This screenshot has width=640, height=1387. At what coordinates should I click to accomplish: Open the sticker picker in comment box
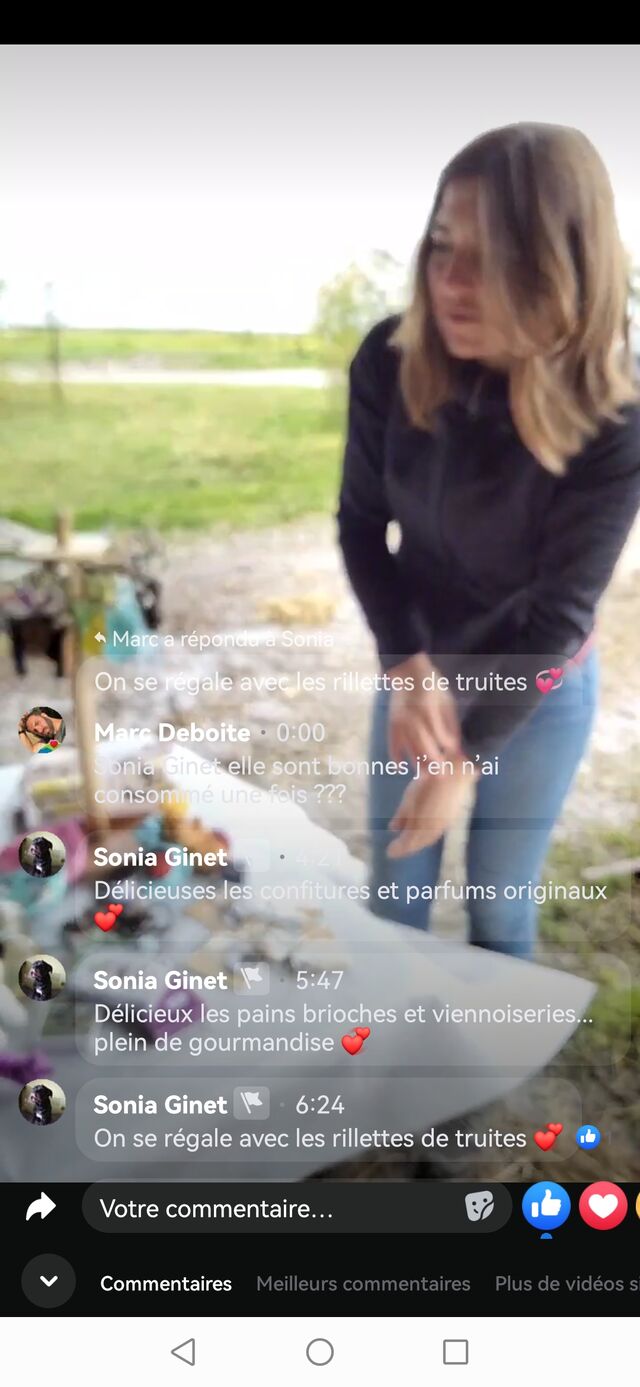[479, 1208]
